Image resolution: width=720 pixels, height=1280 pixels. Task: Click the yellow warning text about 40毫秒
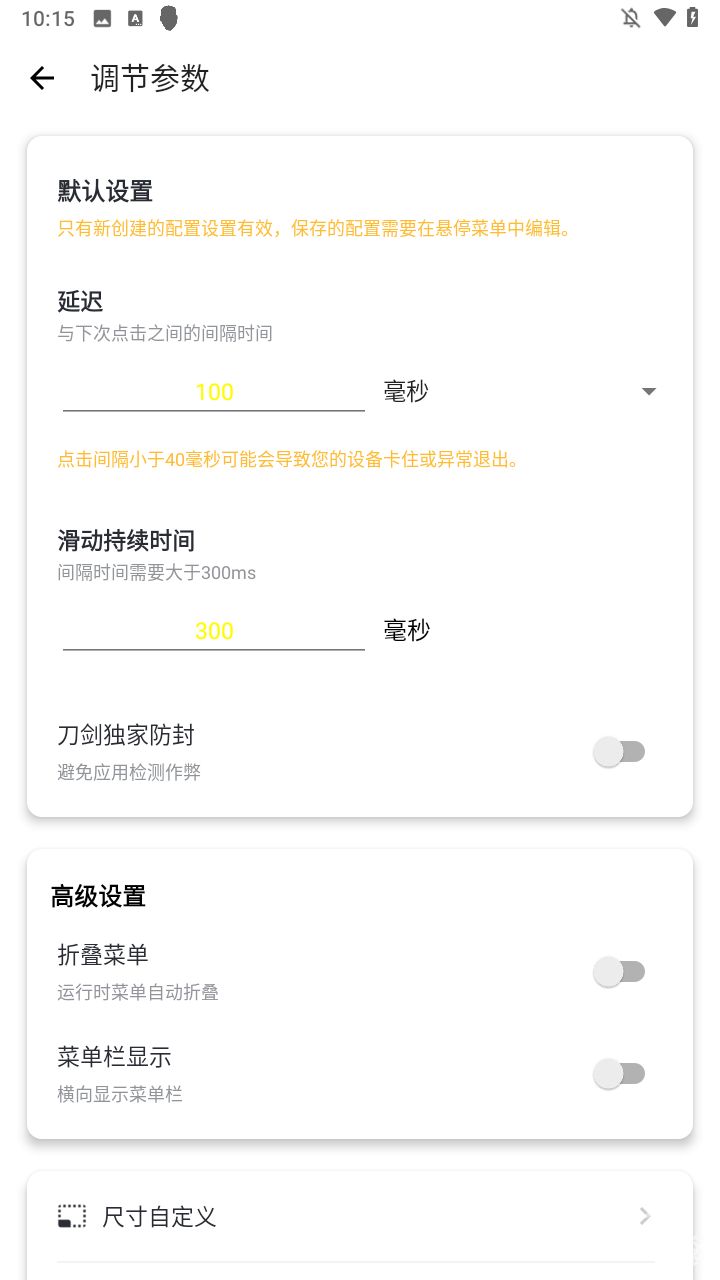point(287,459)
